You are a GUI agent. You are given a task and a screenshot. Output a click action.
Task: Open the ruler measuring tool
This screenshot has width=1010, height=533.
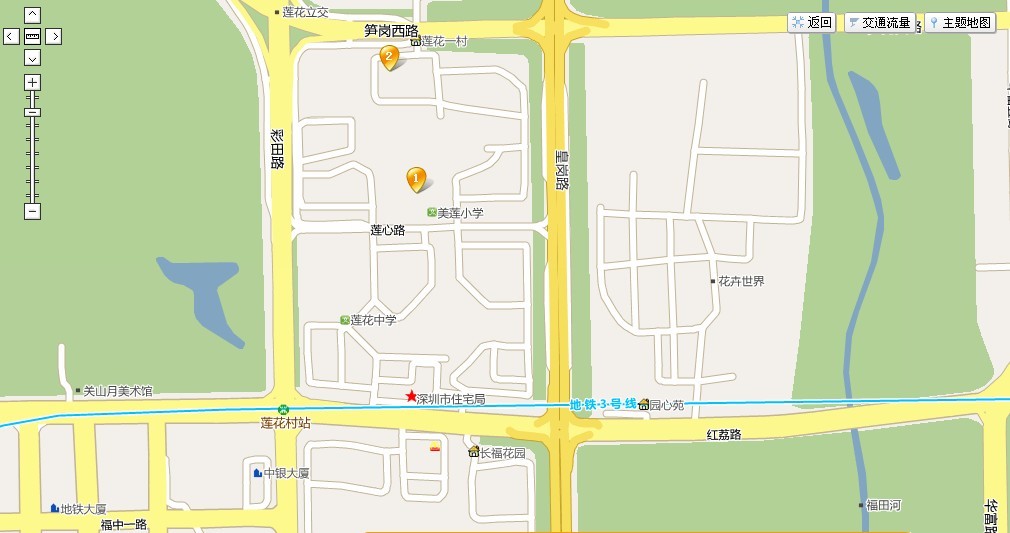tap(32, 36)
